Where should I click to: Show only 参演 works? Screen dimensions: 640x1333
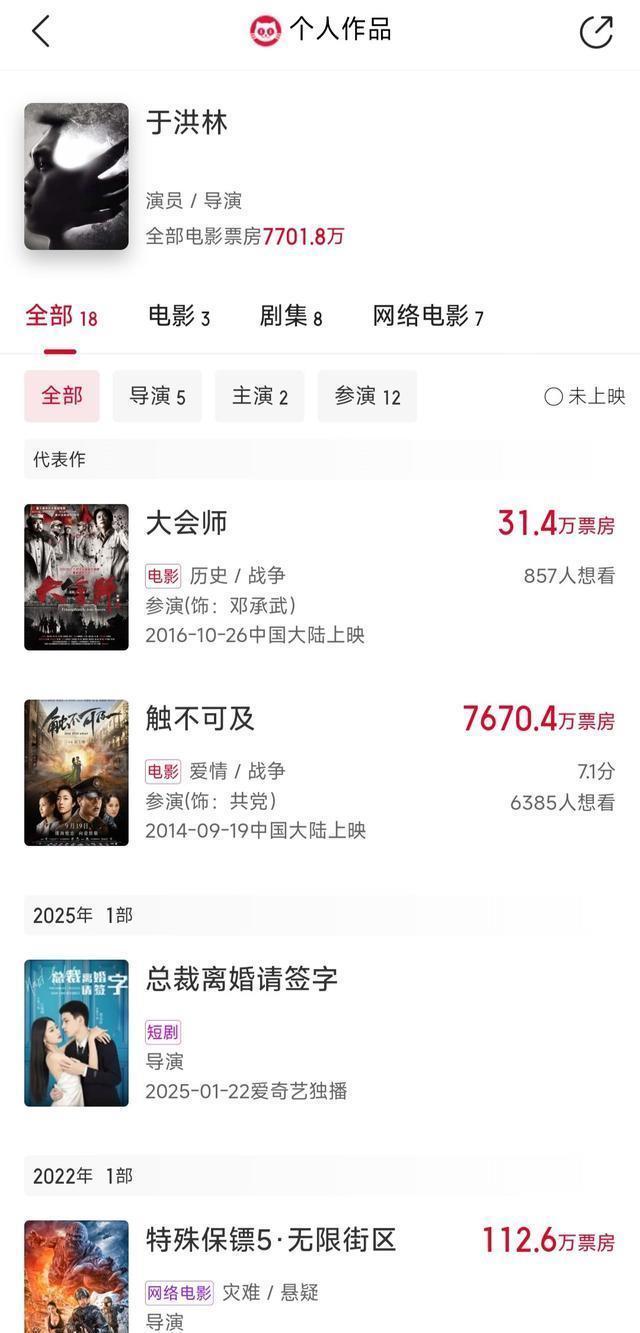click(x=367, y=396)
